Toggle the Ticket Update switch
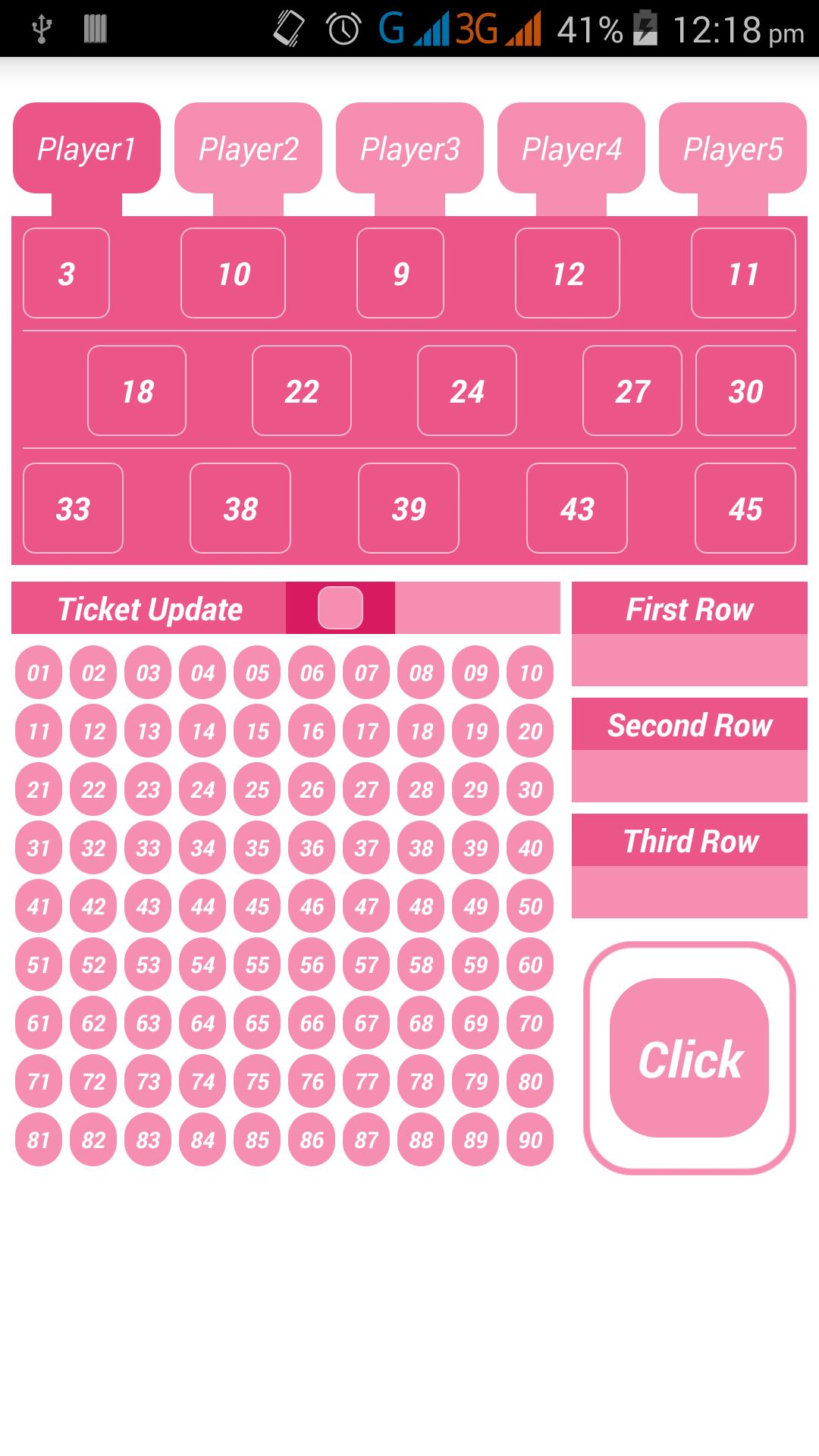Screen dimensions: 819x1456 pyautogui.click(x=340, y=608)
